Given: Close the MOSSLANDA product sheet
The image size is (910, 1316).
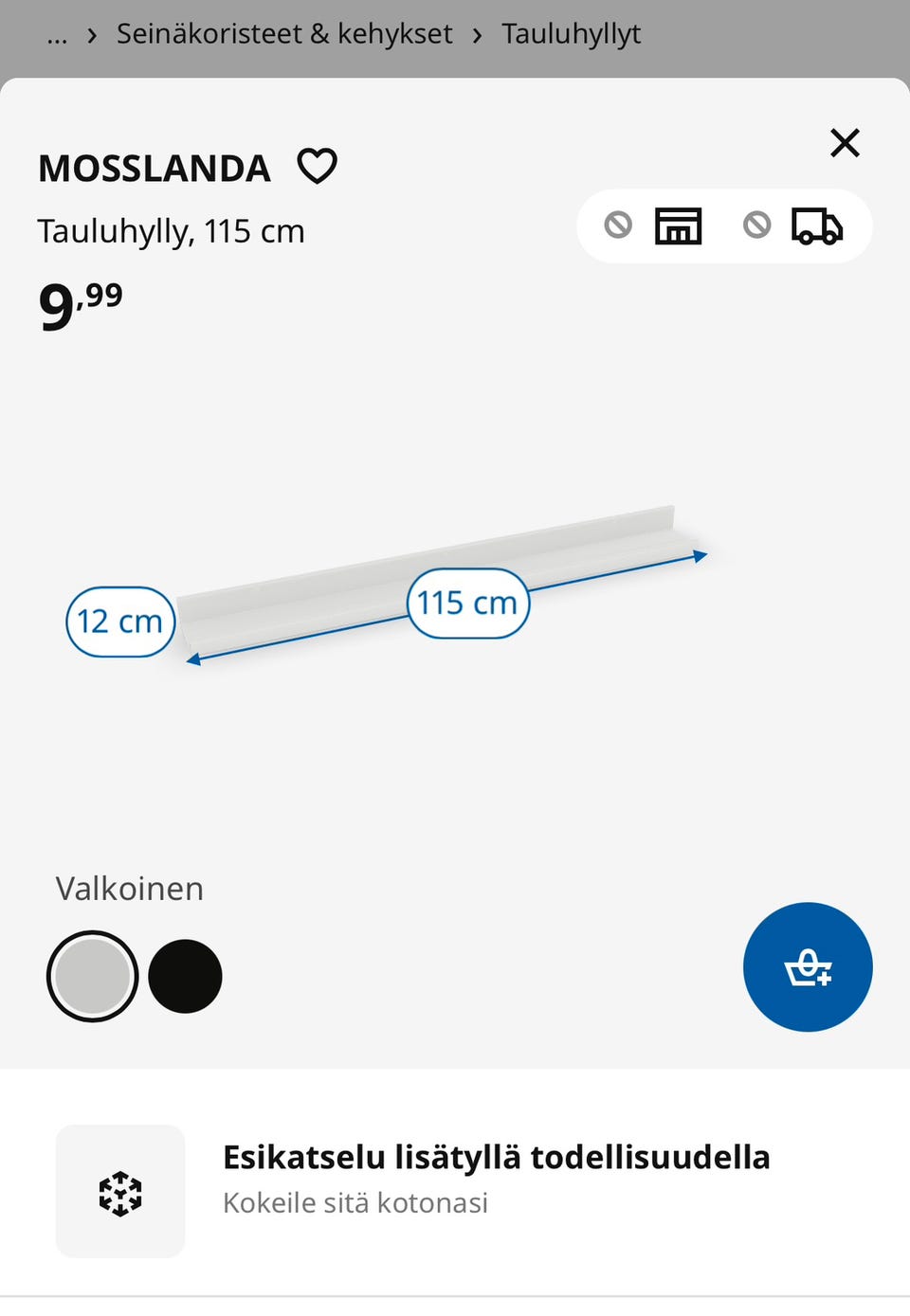Looking at the screenshot, I should (844, 143).
